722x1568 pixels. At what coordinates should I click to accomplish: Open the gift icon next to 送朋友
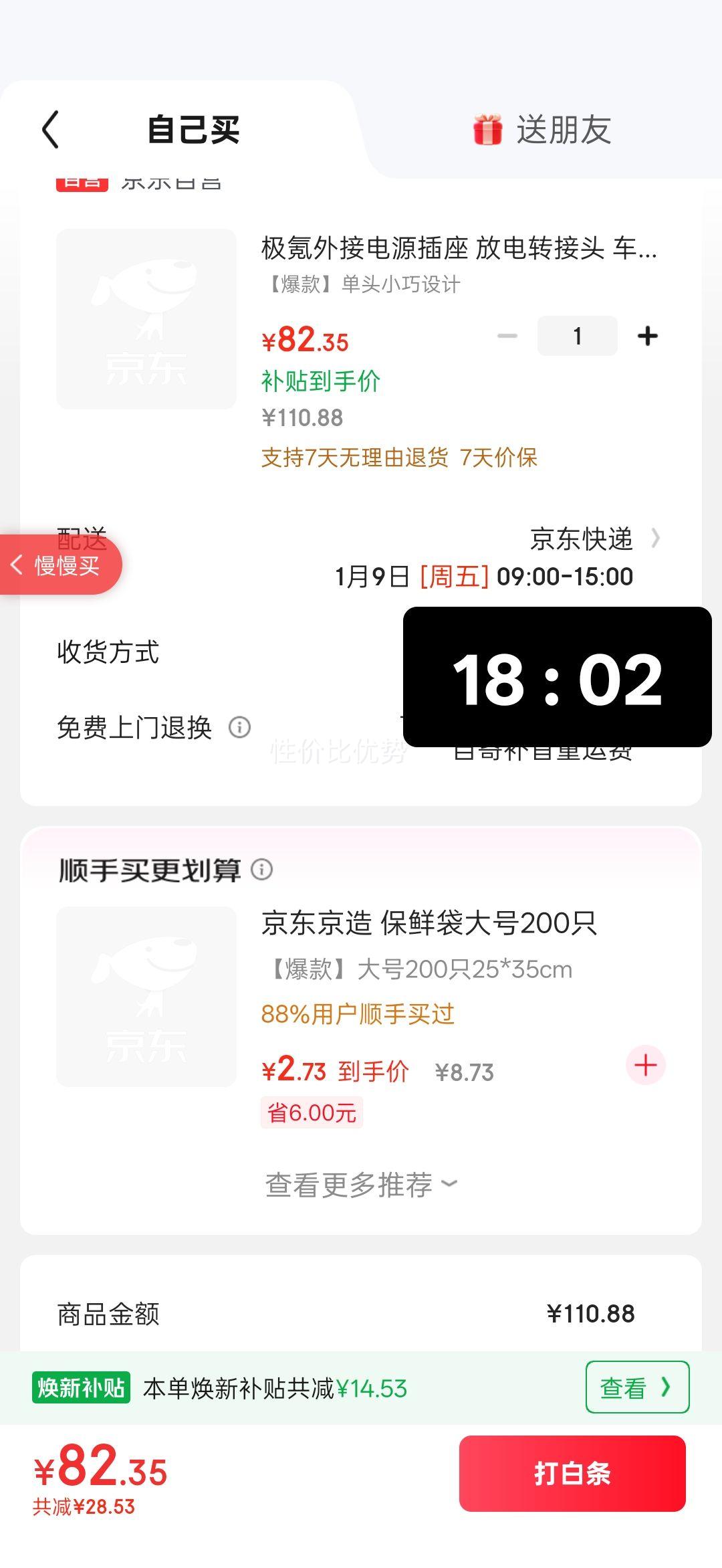pyautogui.click(x=487, y=128)
